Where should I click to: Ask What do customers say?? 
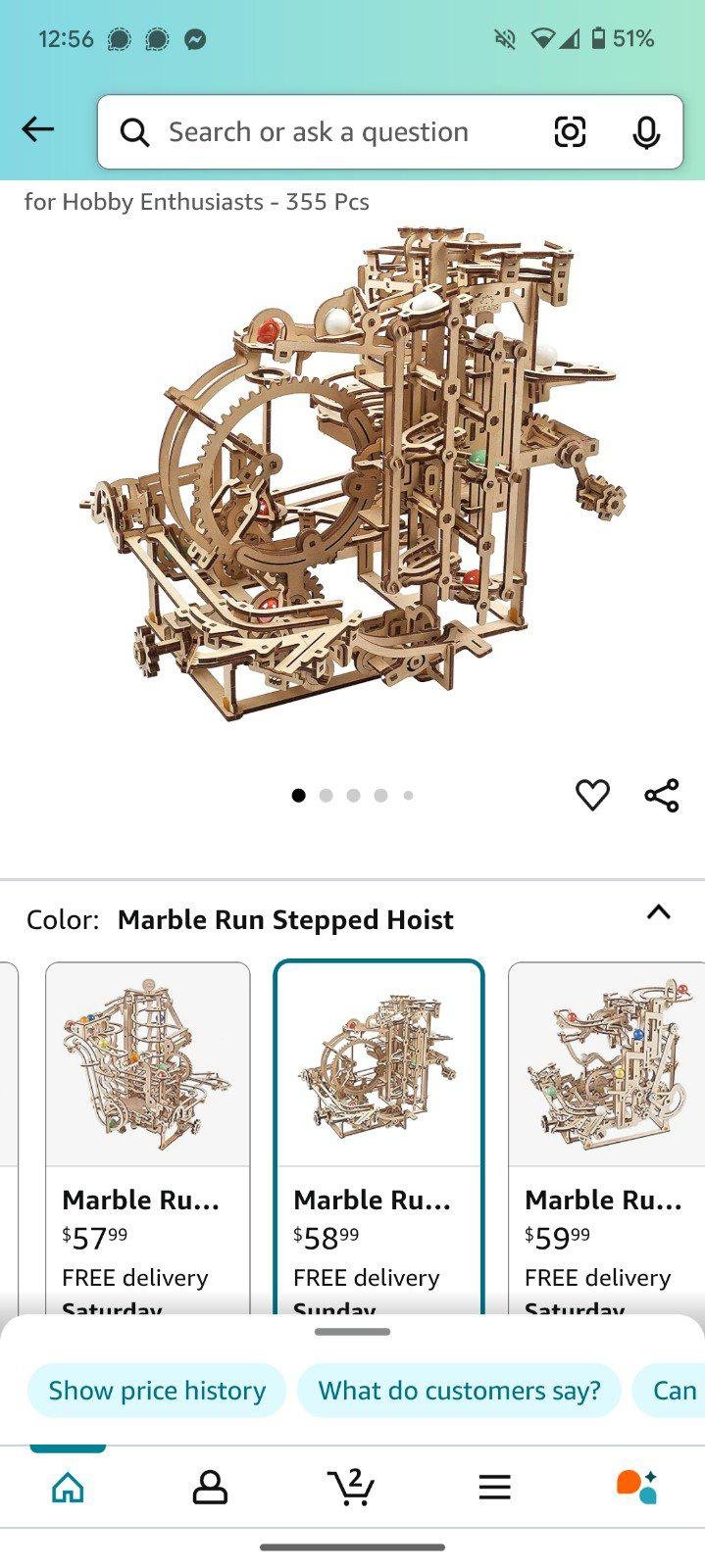pyautogui.click(x=459, y=1390)
